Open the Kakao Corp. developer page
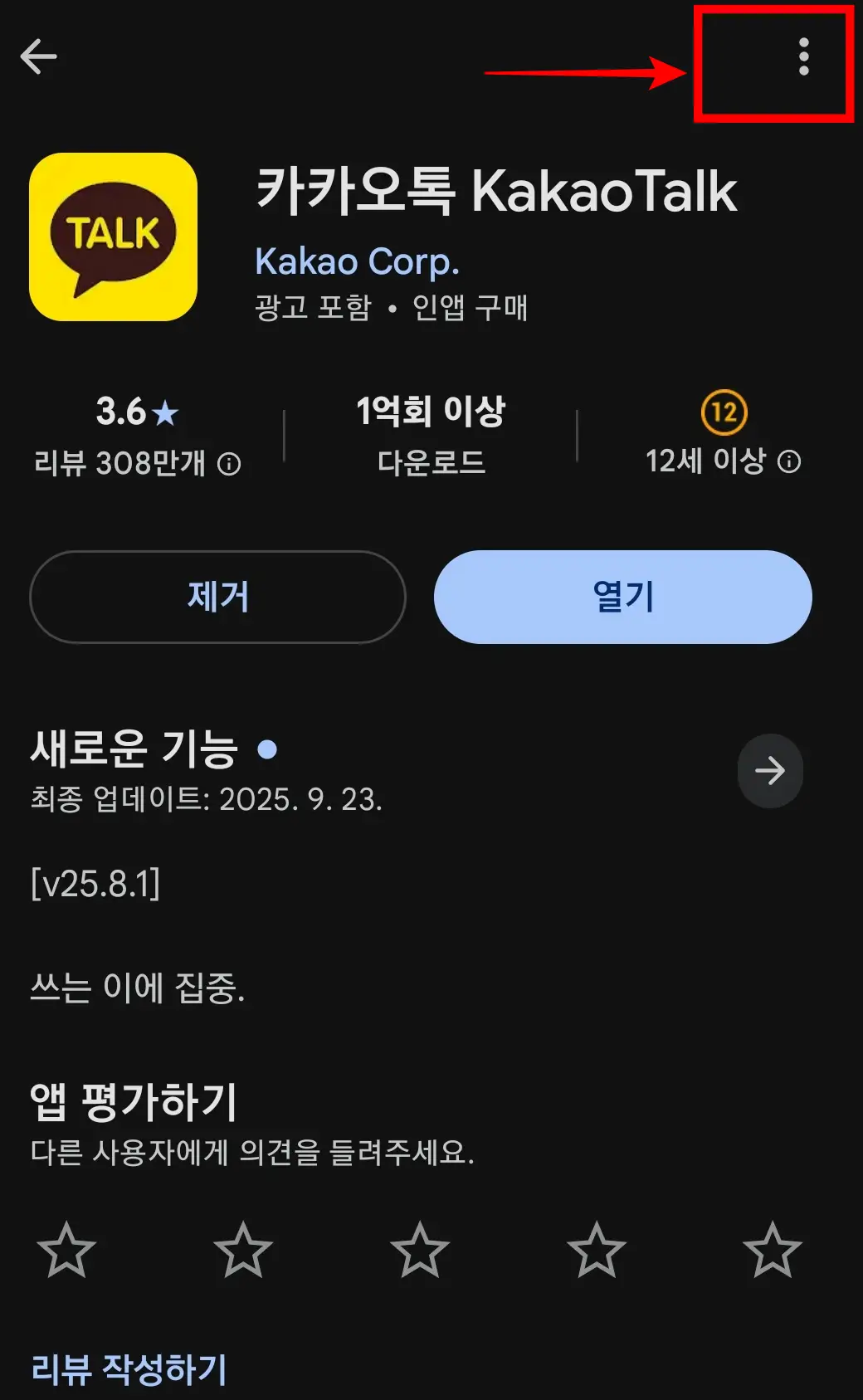 (357, 261)
